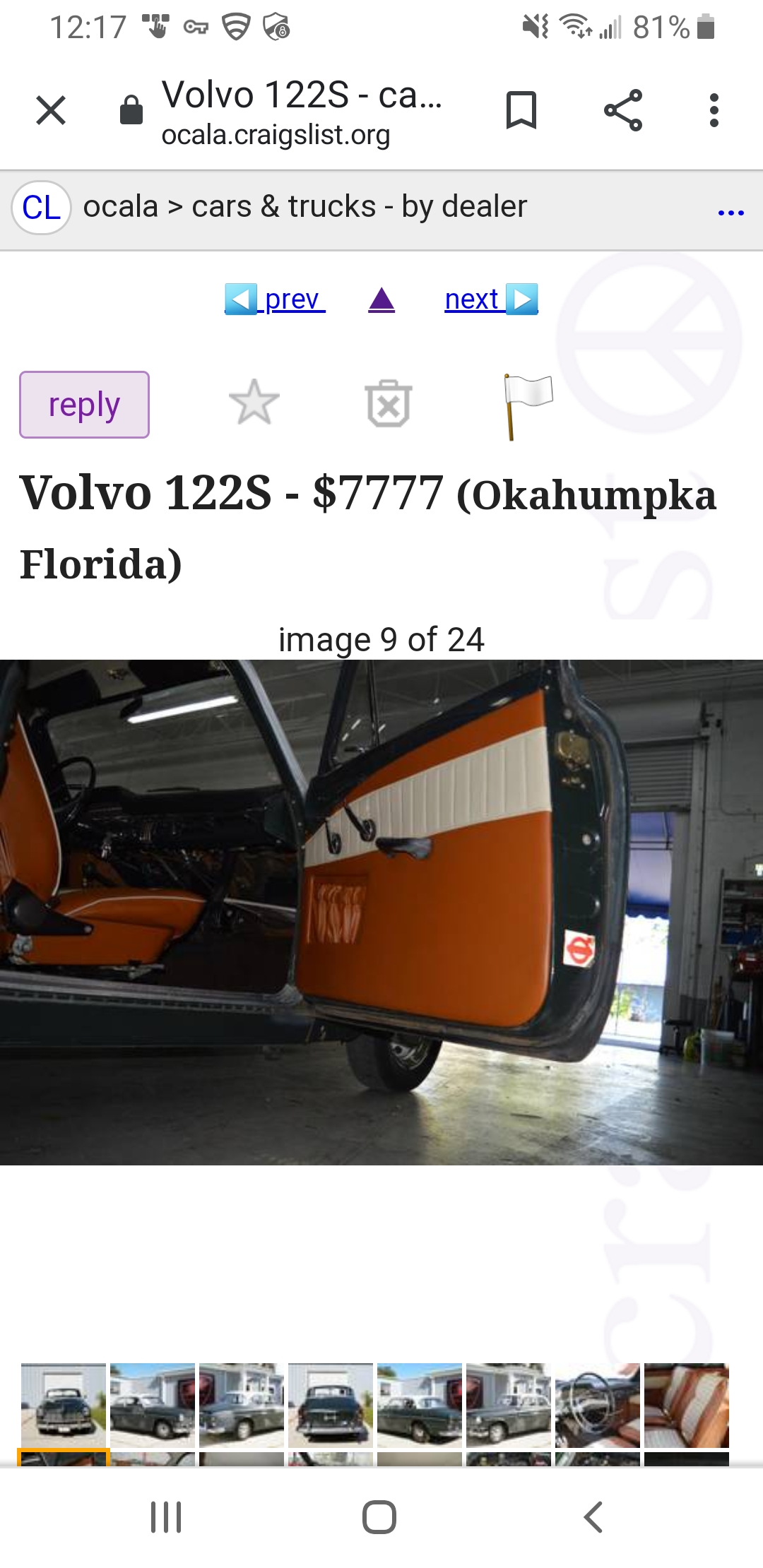This screenshot has width=763, height=1568.
Task: Hide this posting with the trash icon
Action: coord(388,403)
